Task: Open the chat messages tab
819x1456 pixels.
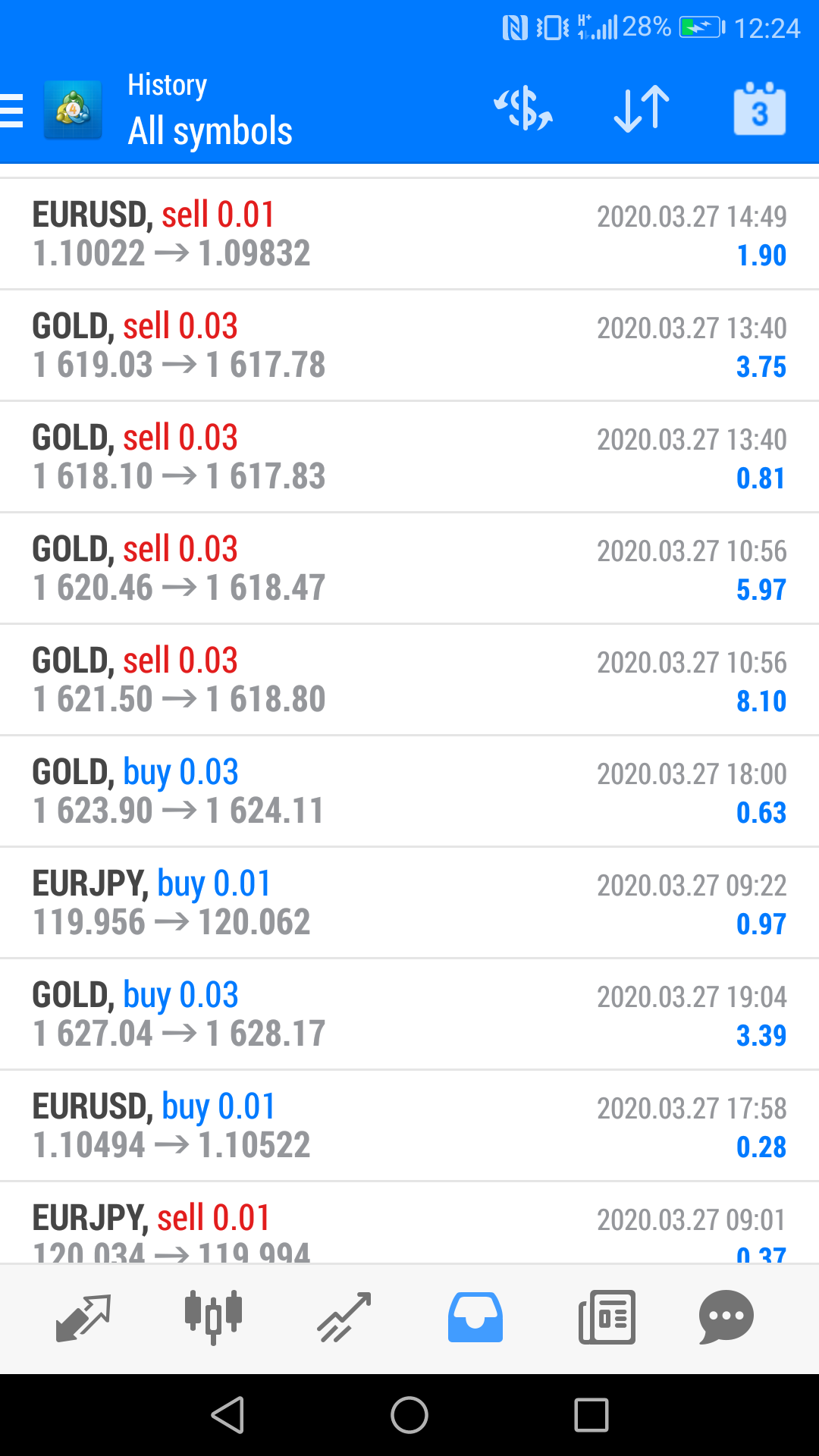Action: 726,1318
